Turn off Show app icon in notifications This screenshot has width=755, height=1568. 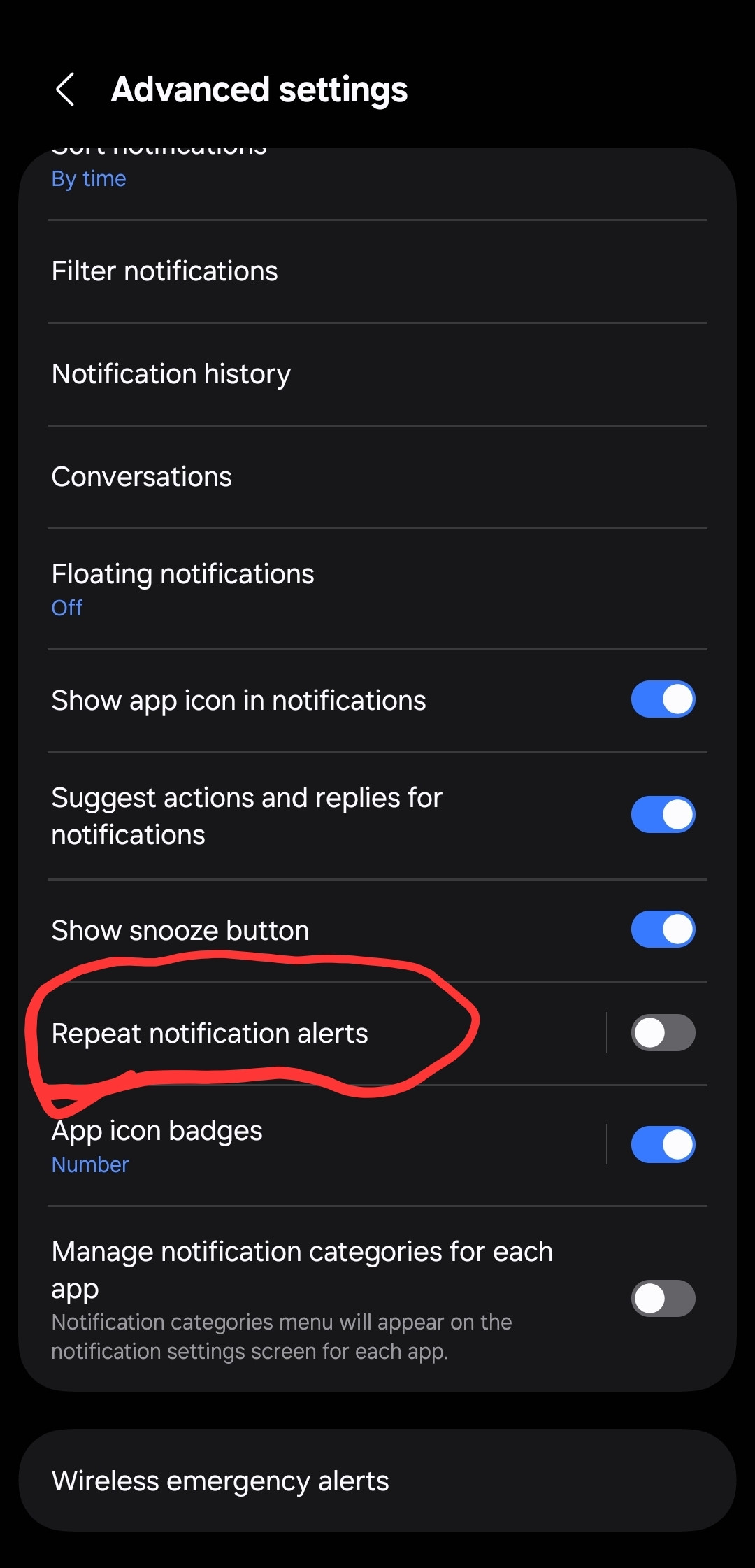click(x=662, y=699)
